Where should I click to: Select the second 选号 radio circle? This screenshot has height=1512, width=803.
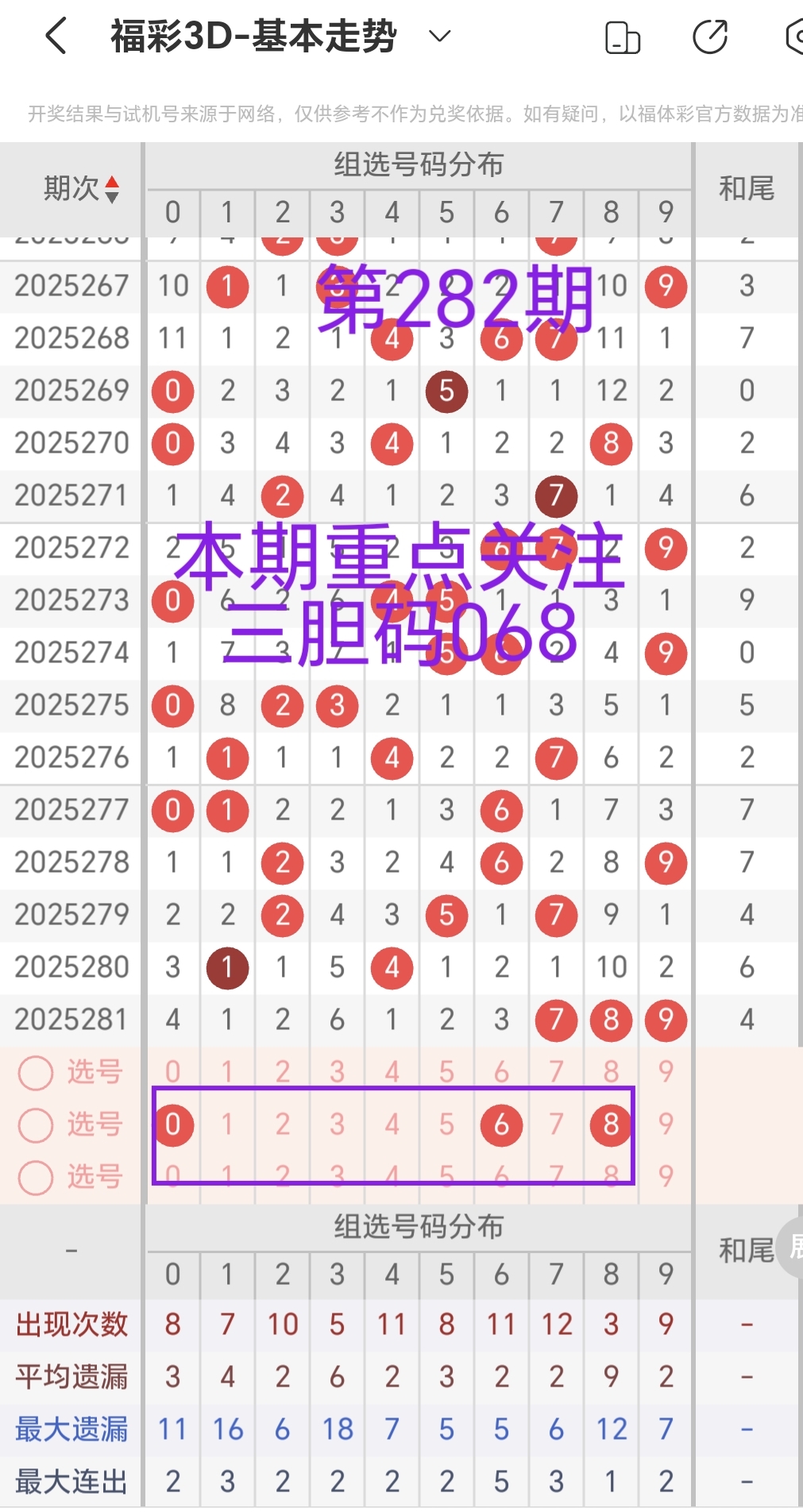tap(36, 1124)
